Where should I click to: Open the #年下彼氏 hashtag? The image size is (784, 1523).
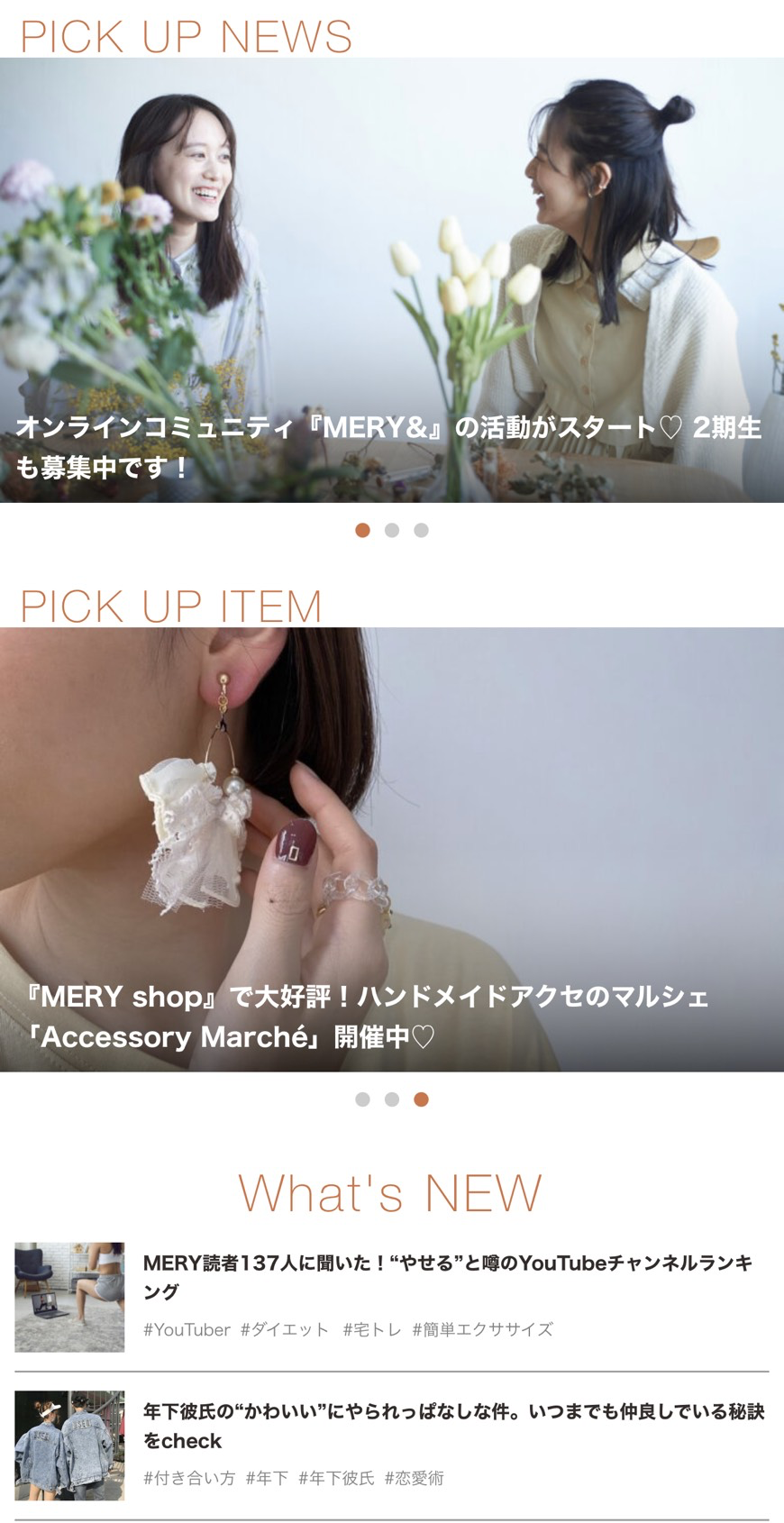coord(336,1478)
